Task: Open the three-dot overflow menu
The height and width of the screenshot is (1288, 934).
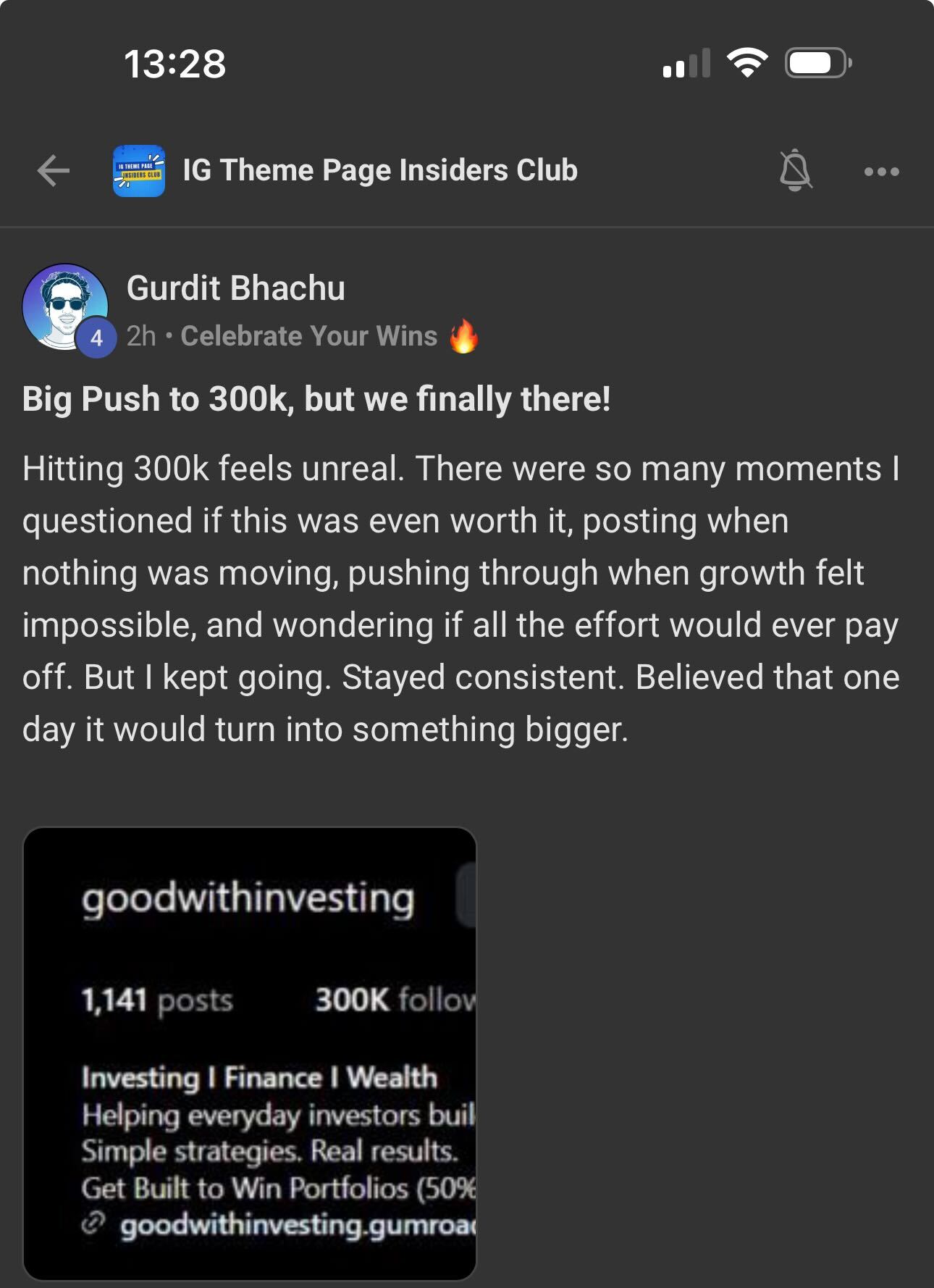Action: pyautogui.click(x=881, y=172)
